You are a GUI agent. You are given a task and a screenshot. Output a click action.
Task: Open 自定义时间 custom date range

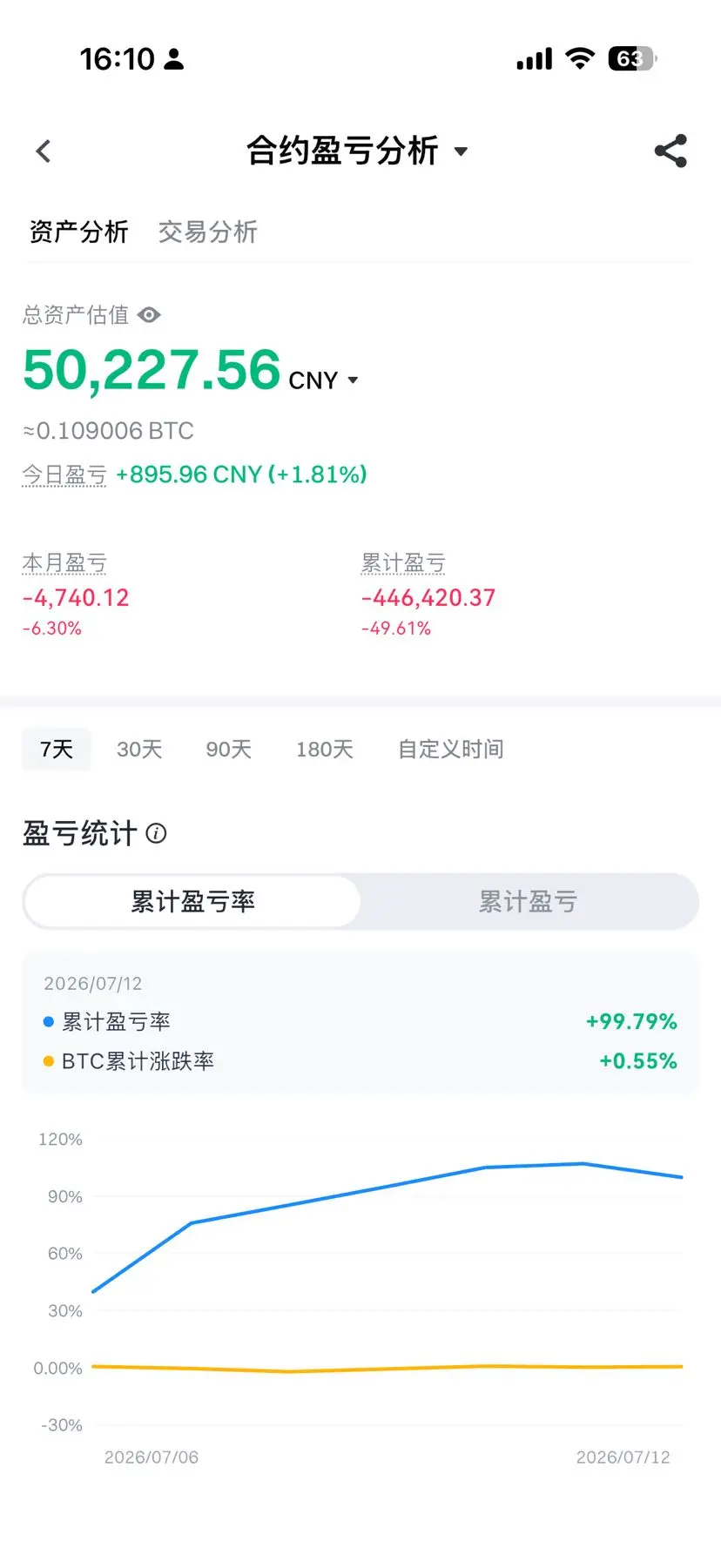451,749
